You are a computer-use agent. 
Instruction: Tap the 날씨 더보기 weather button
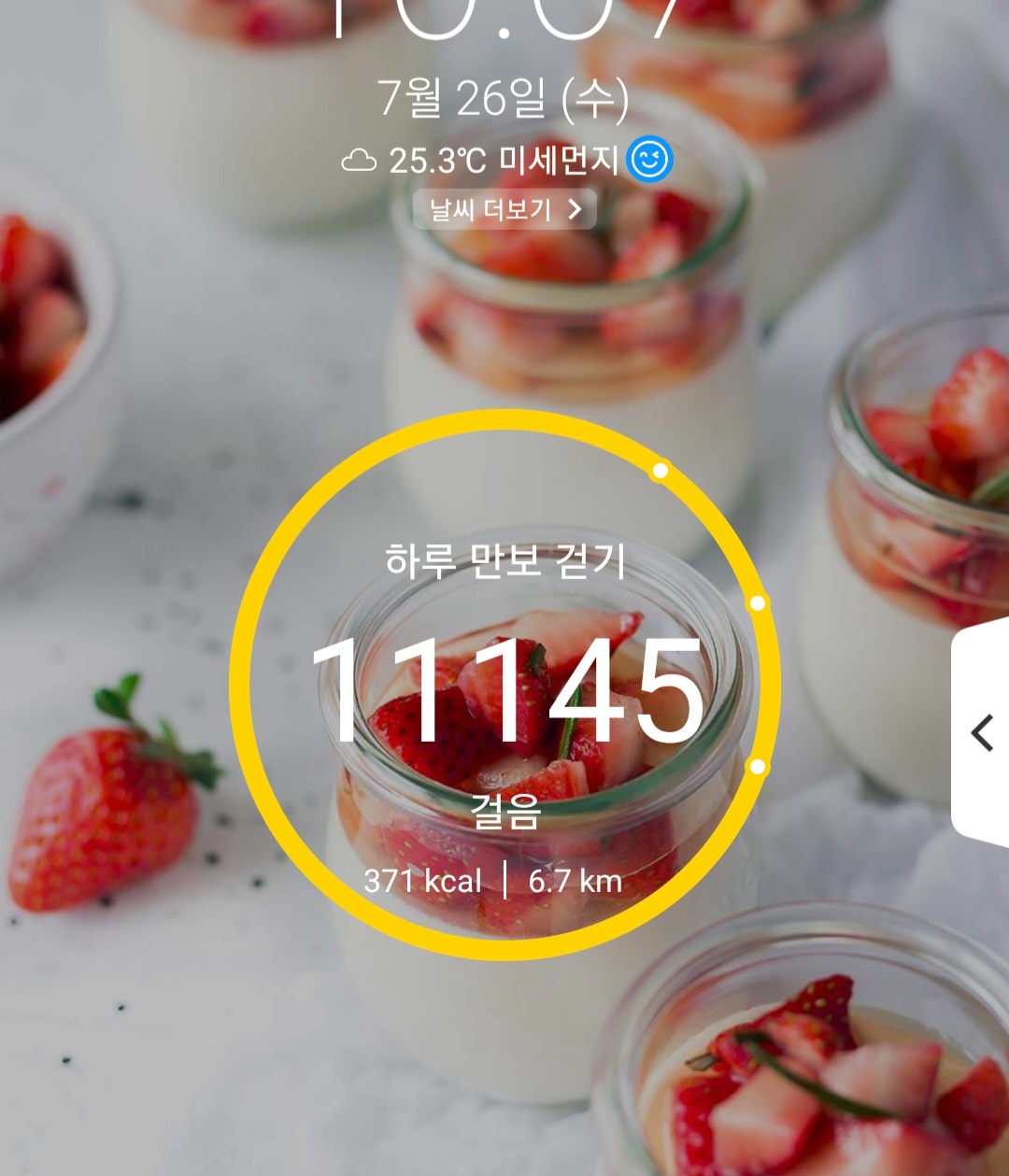[x=504, y=210]
